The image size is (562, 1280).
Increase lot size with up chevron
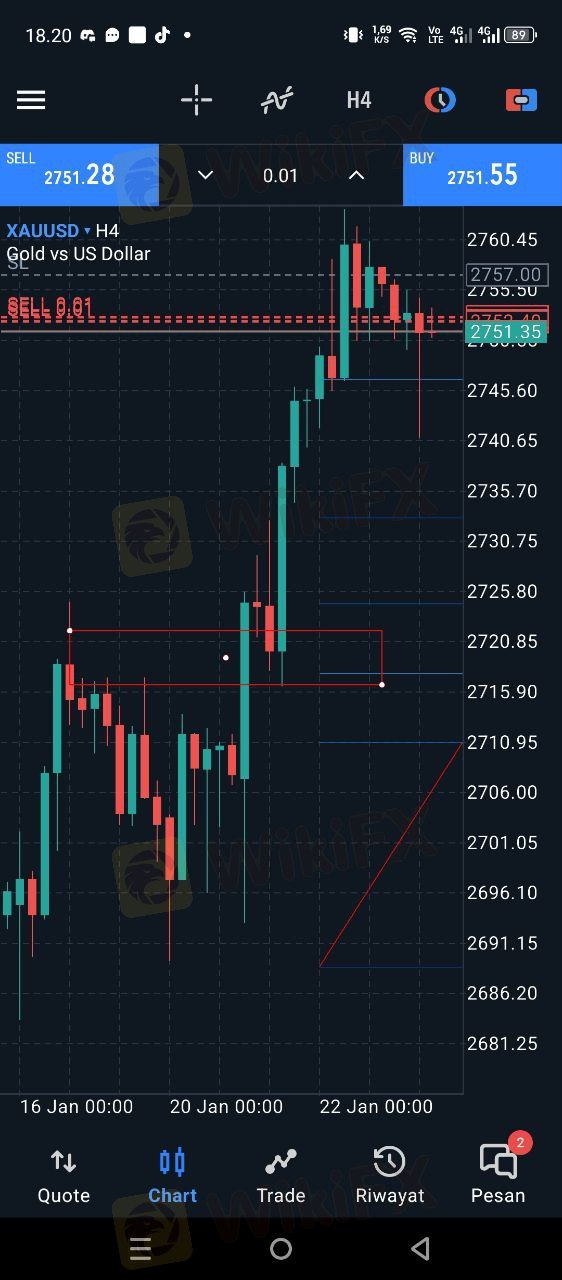click(356, 175)
